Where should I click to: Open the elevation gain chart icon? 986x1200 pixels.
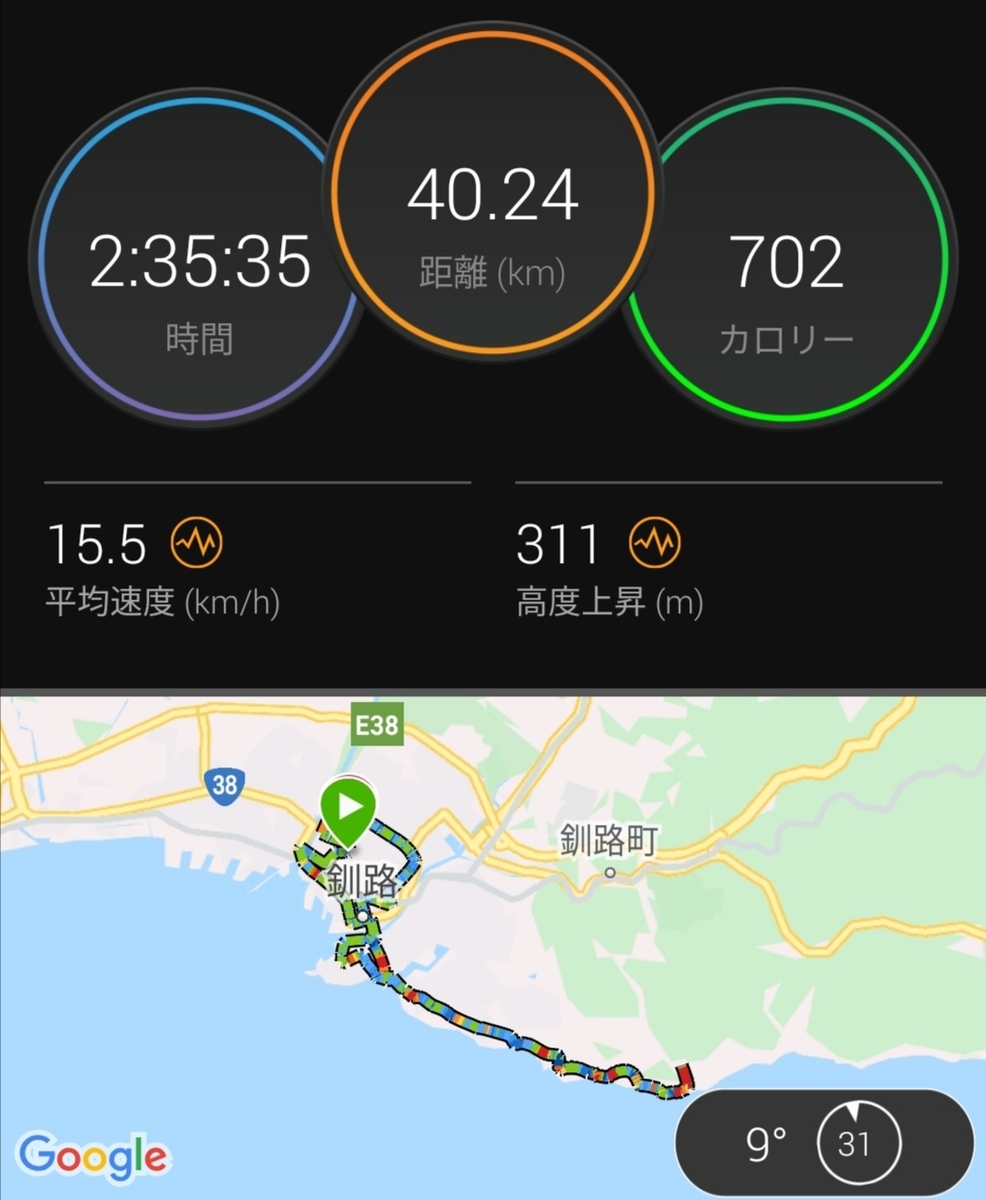tap(654, 544)
